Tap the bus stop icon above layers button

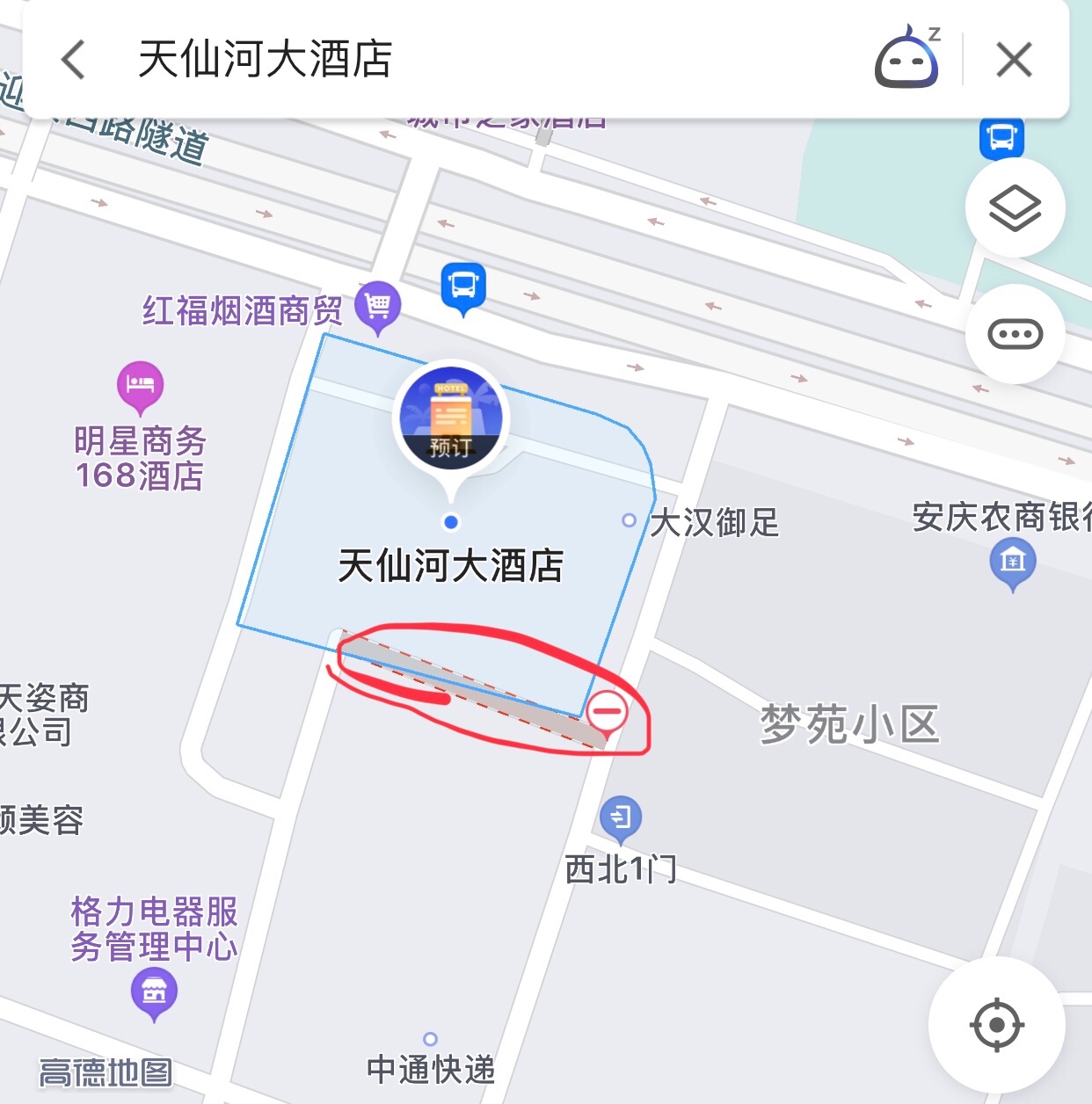[1001, 138]
